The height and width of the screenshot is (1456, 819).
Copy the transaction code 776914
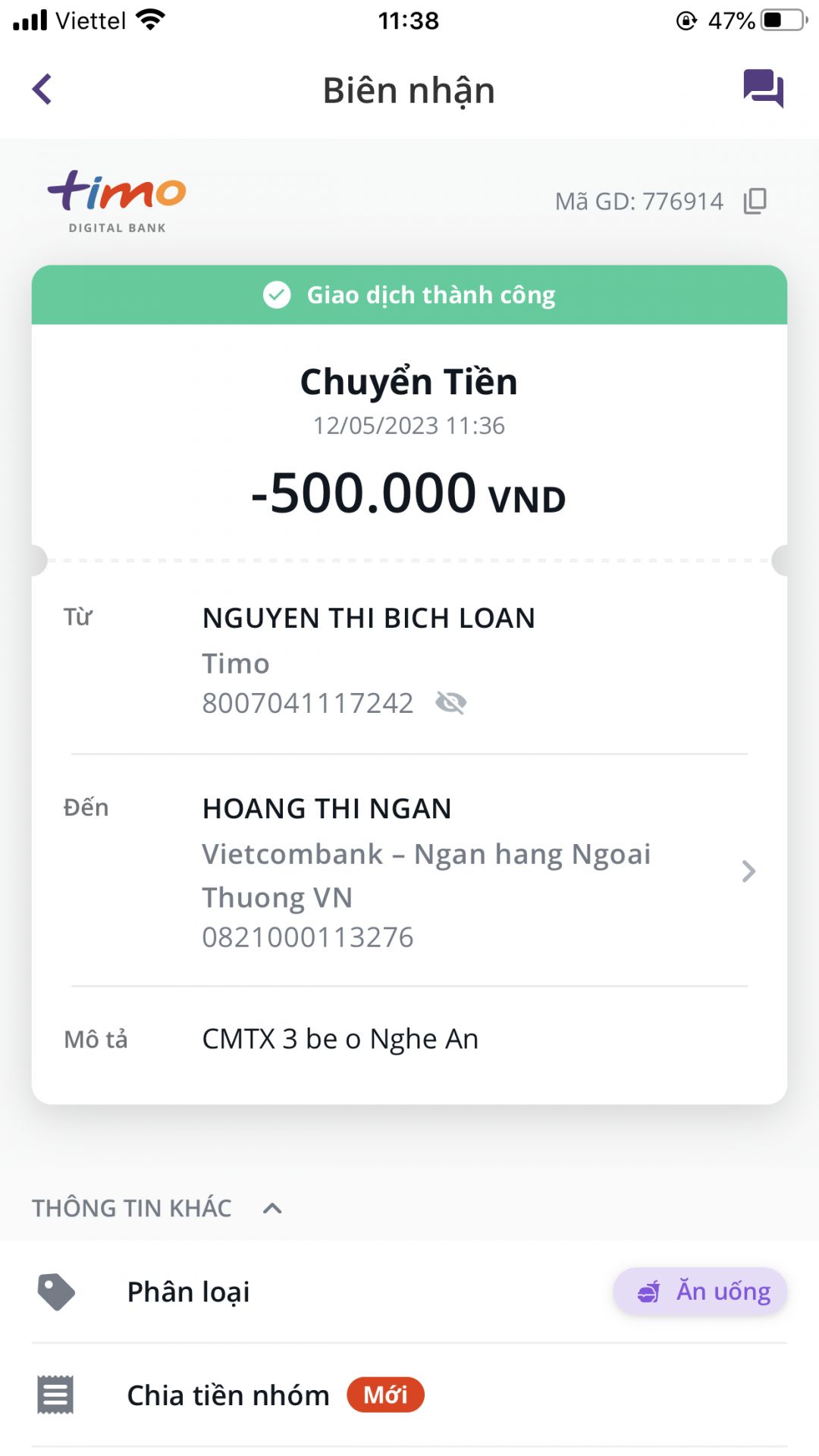point(755,201)
